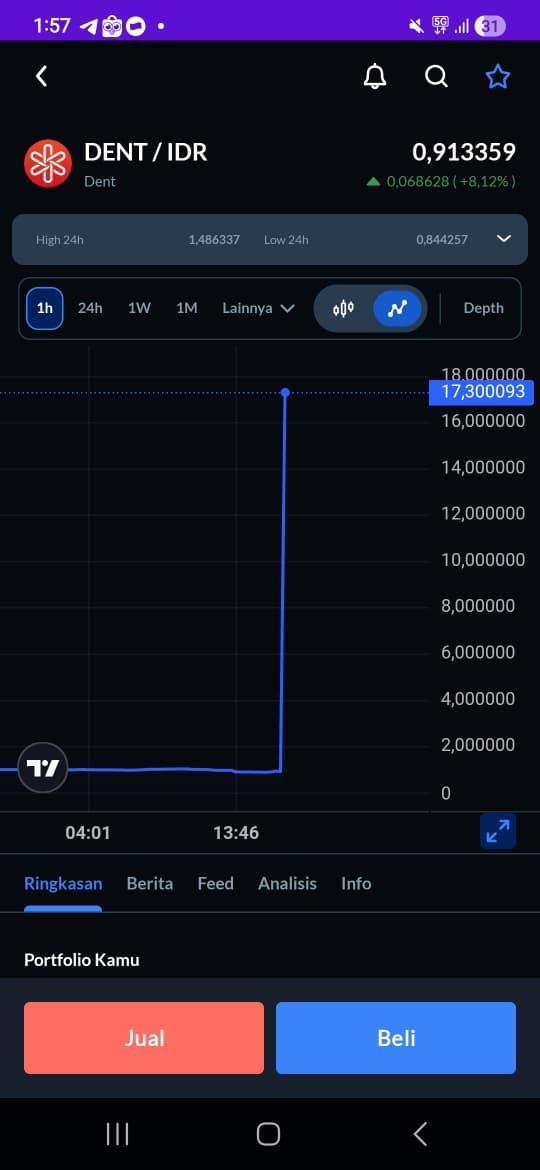540x1170 pixels.
Task: Open the Info tab
Action: (x=356, y=883)
